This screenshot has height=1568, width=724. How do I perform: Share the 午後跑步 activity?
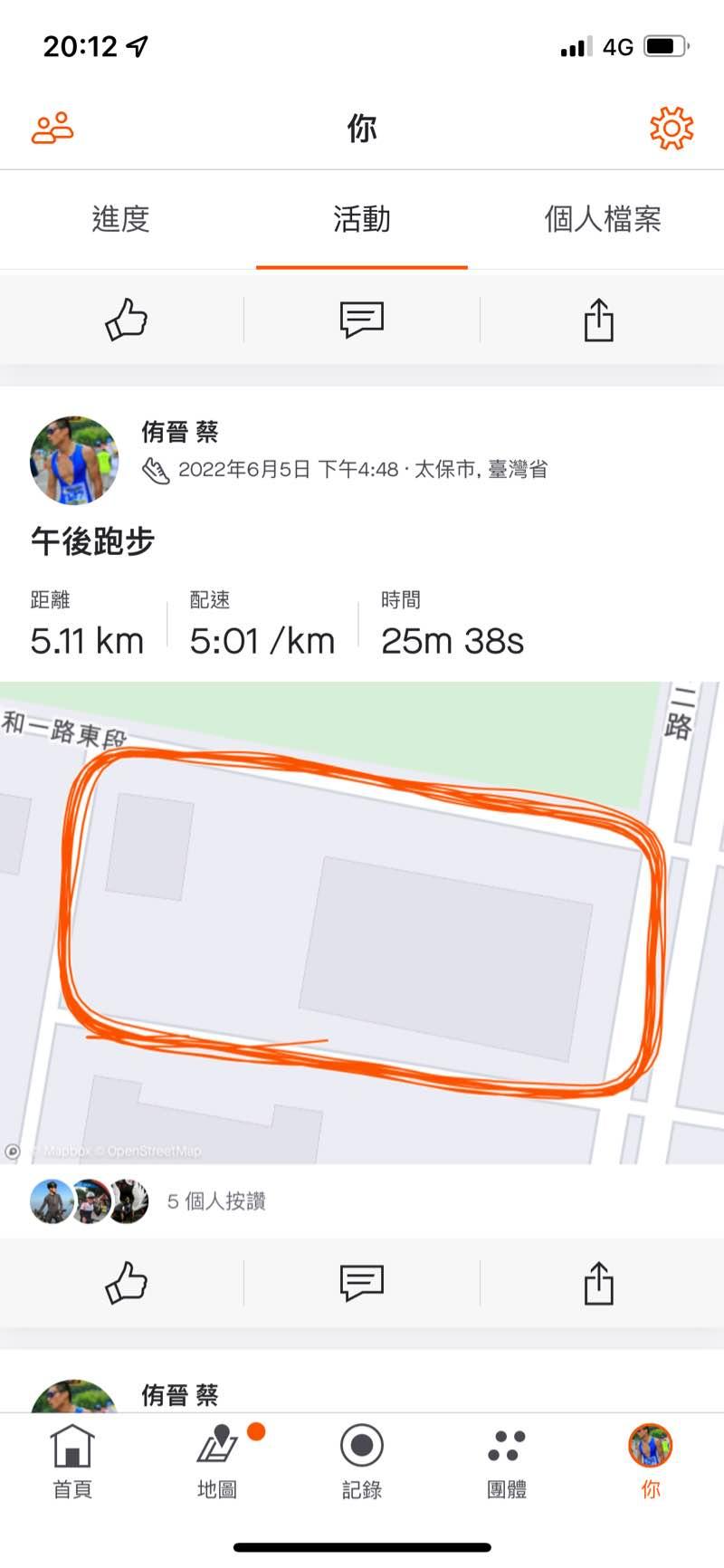click(598, 1283)
